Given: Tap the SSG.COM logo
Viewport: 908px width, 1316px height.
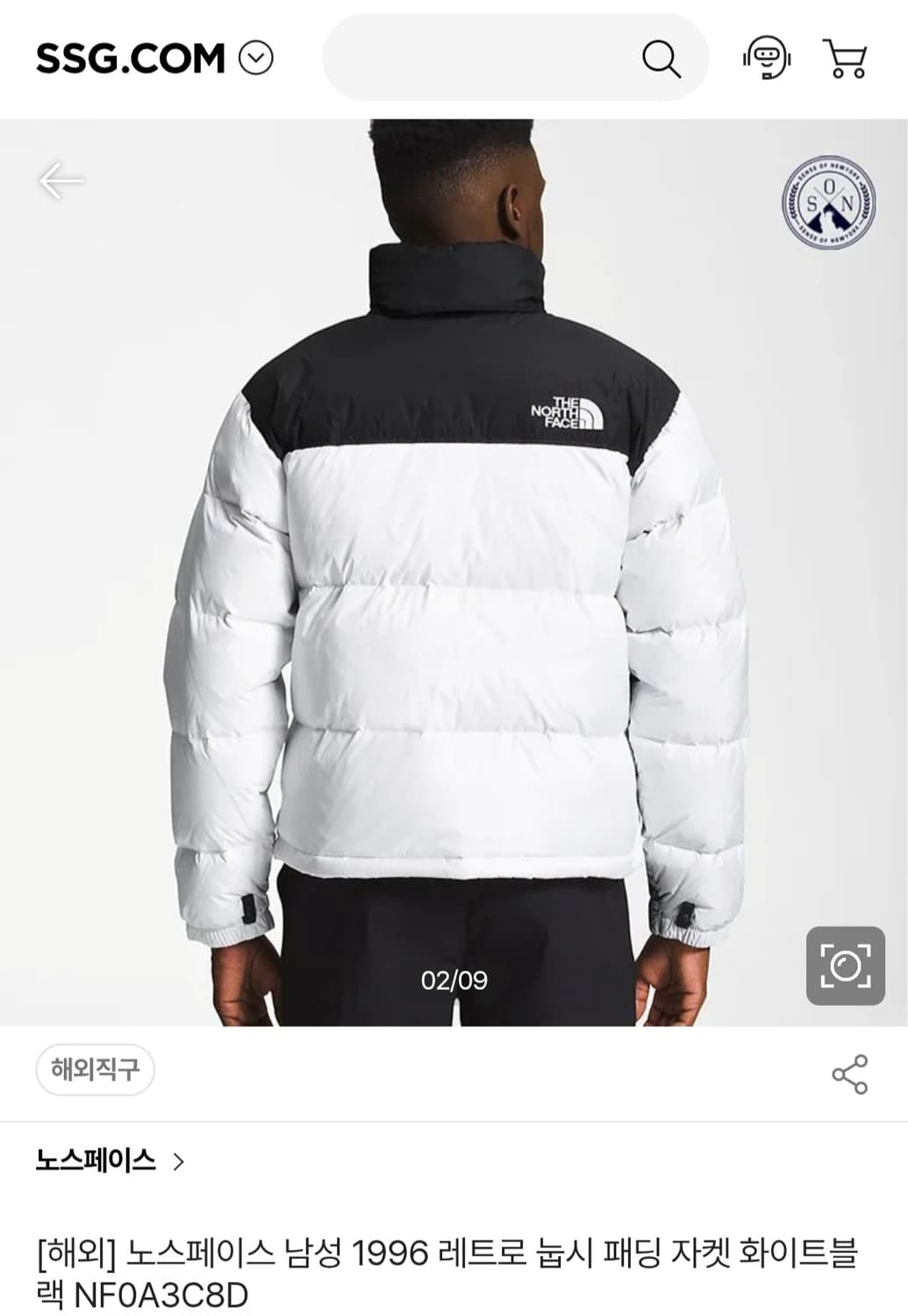Looking at the screenshot, I should point(132,58).
